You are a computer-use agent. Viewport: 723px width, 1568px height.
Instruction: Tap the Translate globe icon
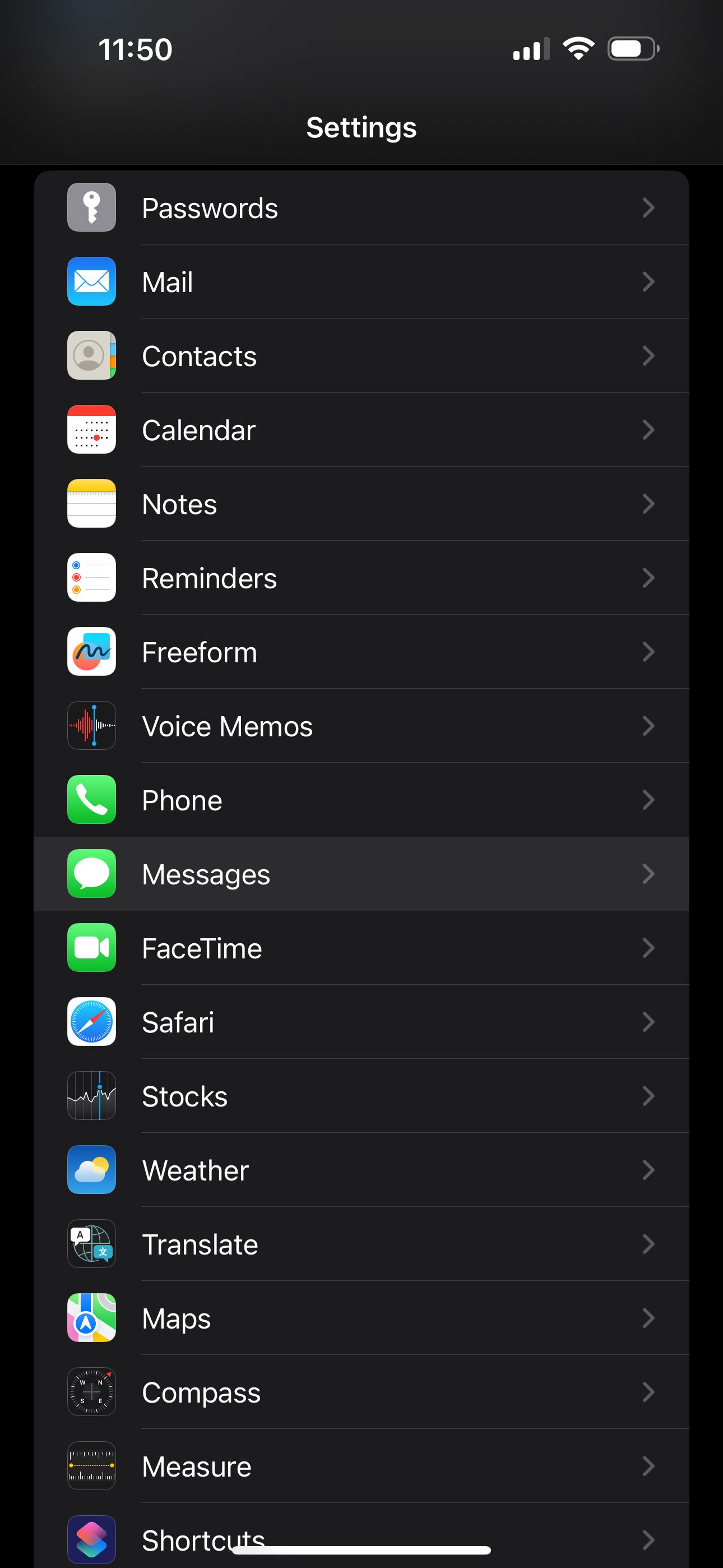point(91,1244)
